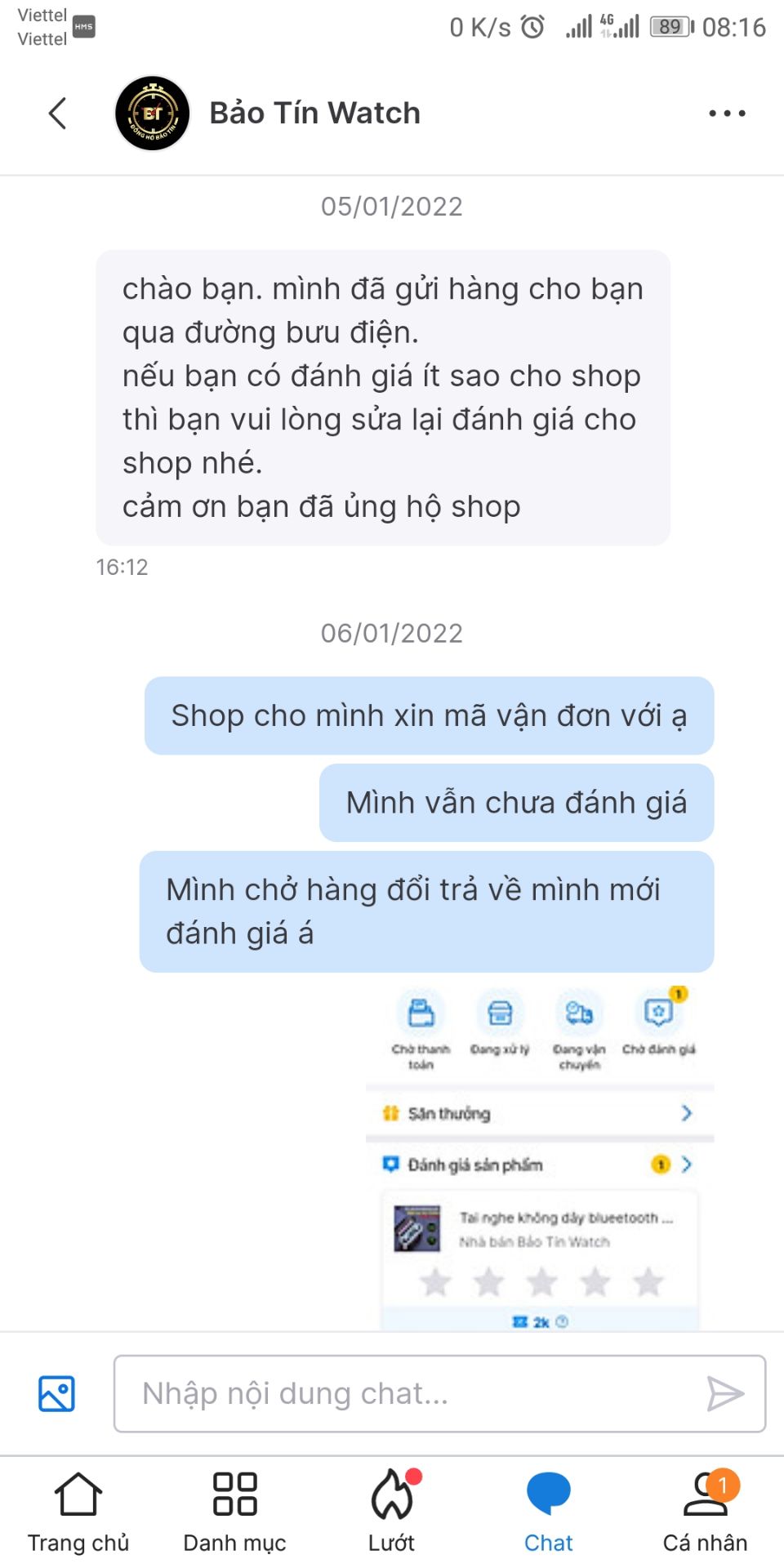The image size is (784, 1568).
Task: Open the image attachment picker icon
Action: point(55,1394)
